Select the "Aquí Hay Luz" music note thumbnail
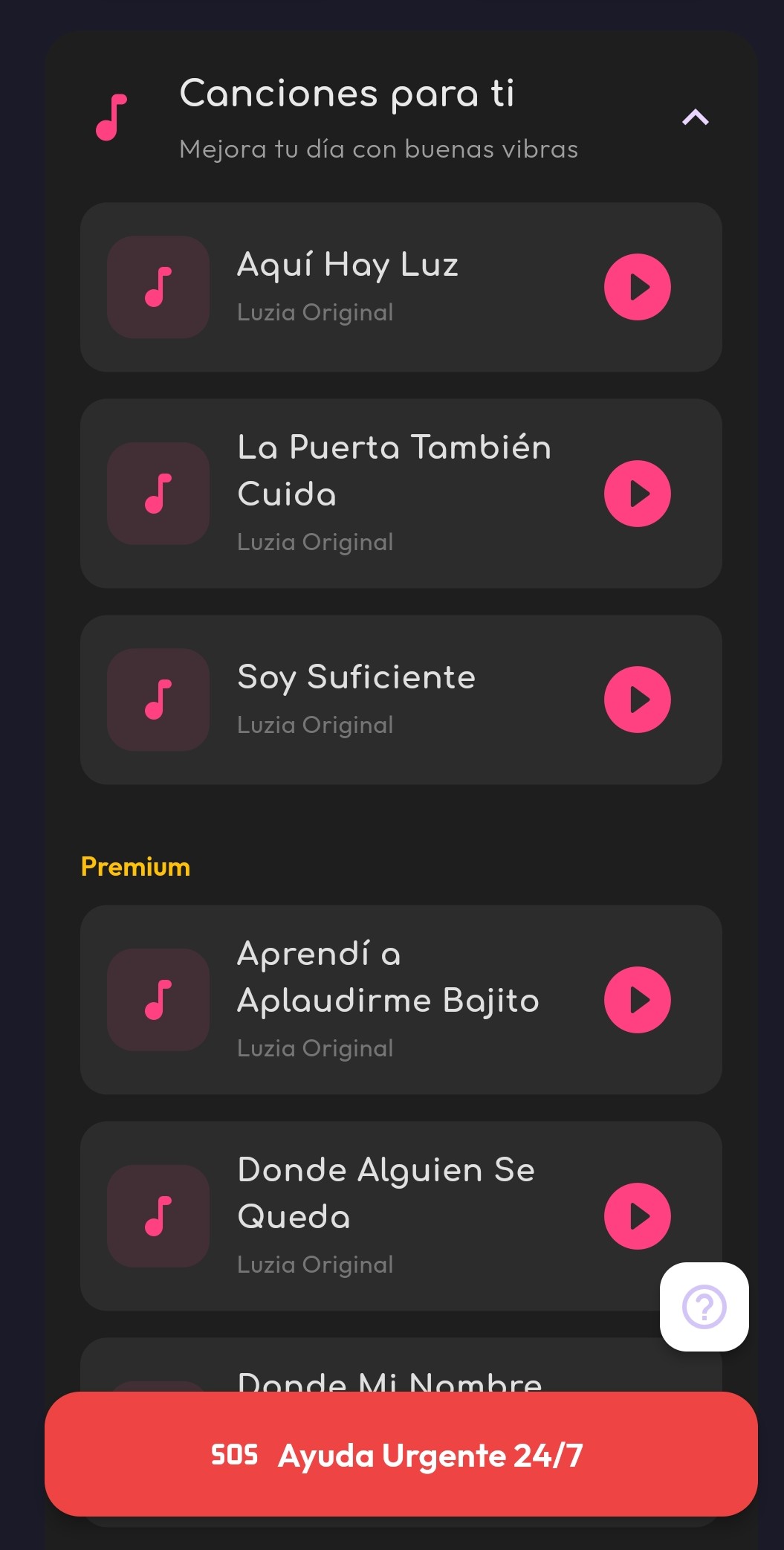Image resolution: width=784 pixels, height=1550 pixels. (x=158, y=288)
